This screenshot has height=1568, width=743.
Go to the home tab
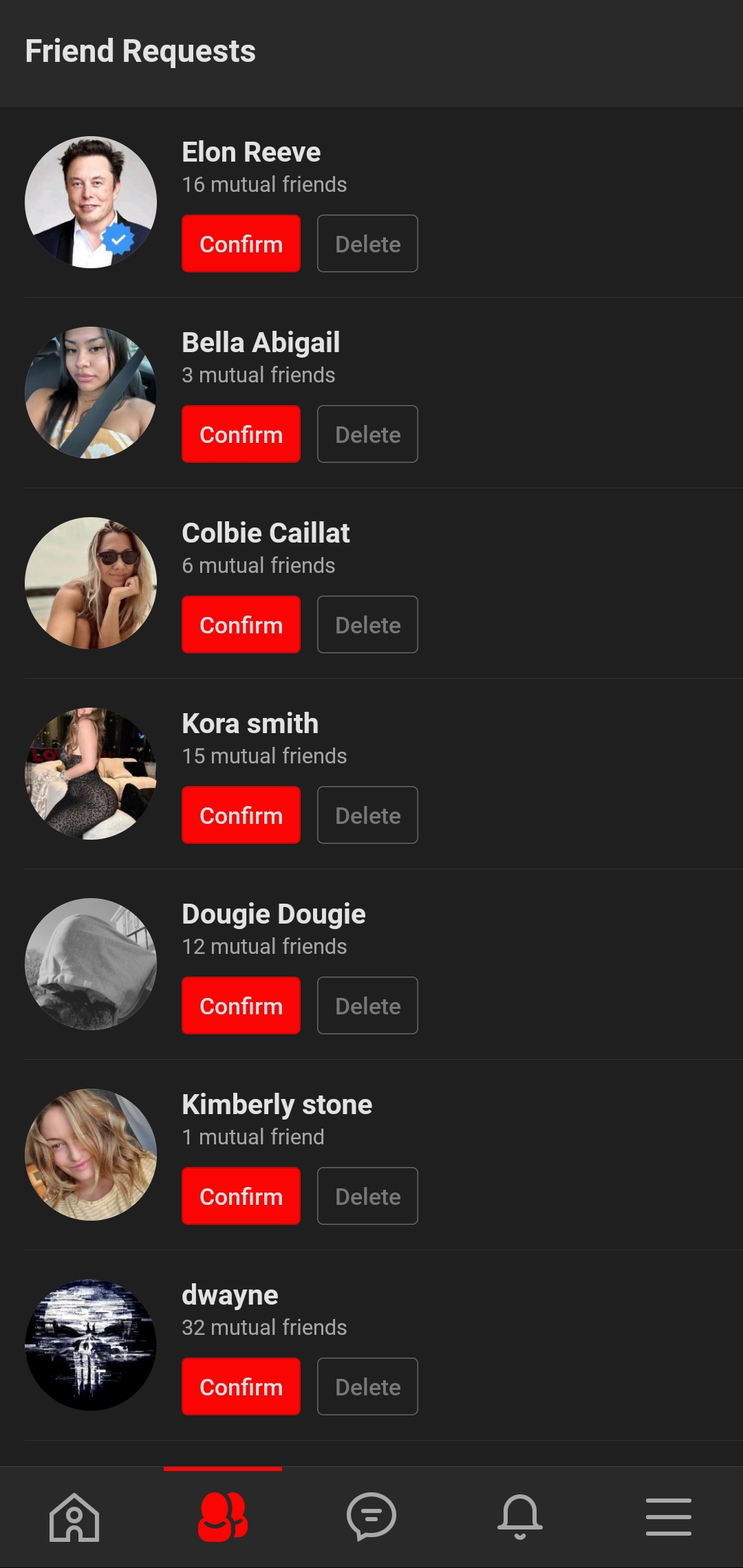pyautogui.click(x=74, y=1517)
